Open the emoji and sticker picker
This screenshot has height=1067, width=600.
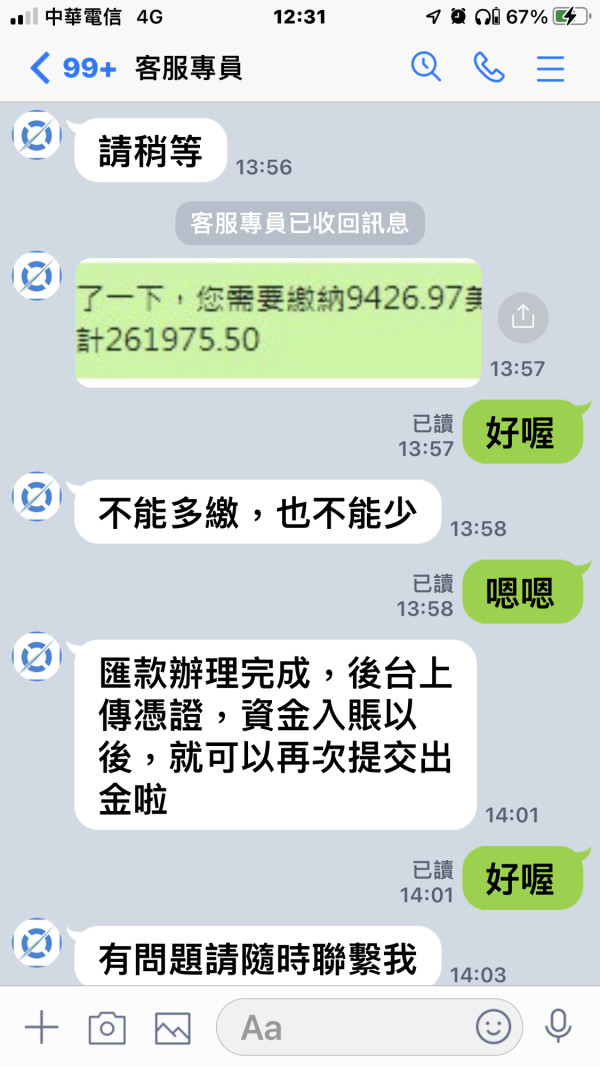pos(493,1027)
